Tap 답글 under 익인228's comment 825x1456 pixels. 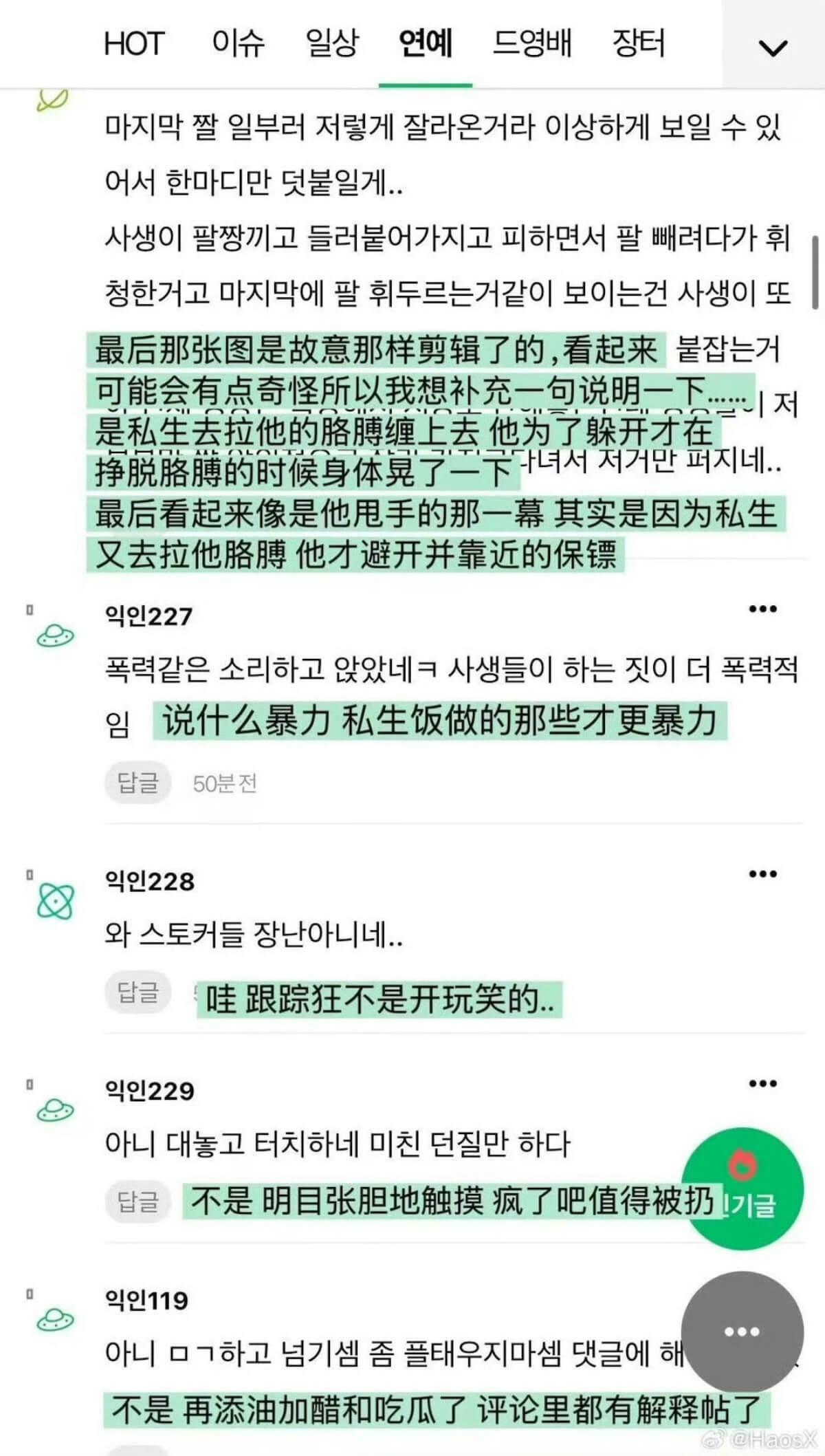[x=138, y=992]
